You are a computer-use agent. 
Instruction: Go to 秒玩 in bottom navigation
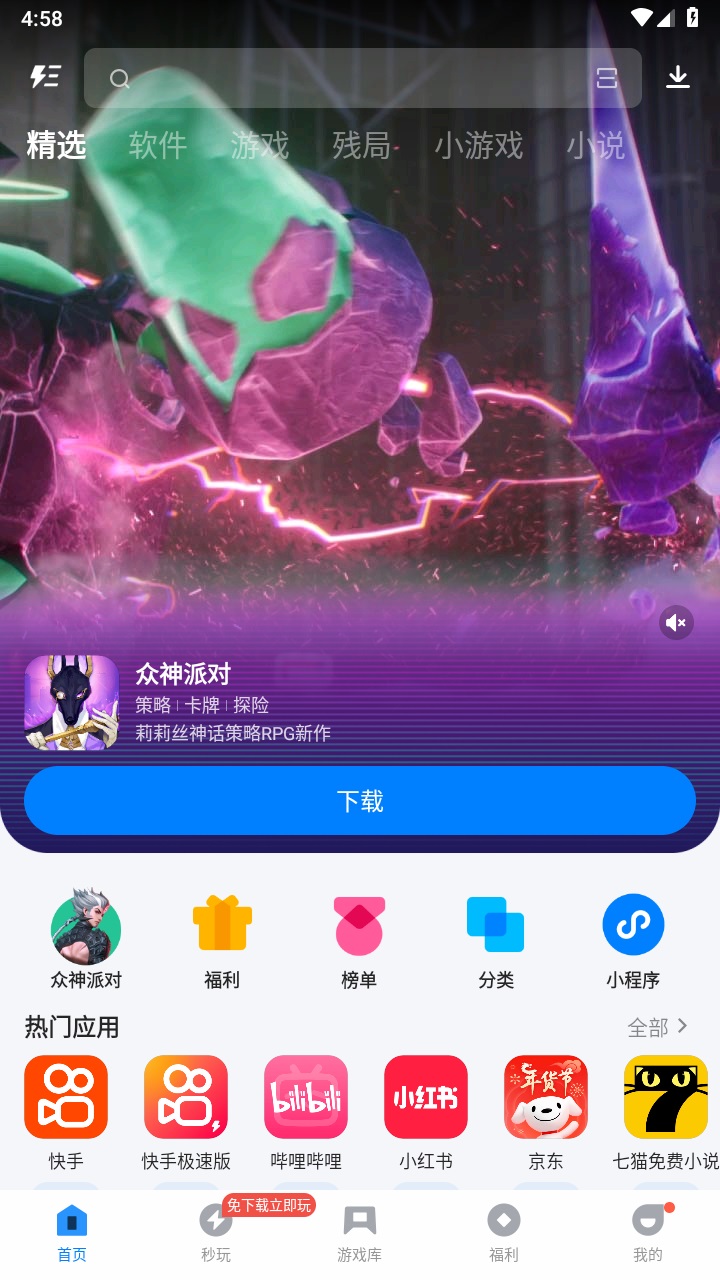[x=216, y=1233]
